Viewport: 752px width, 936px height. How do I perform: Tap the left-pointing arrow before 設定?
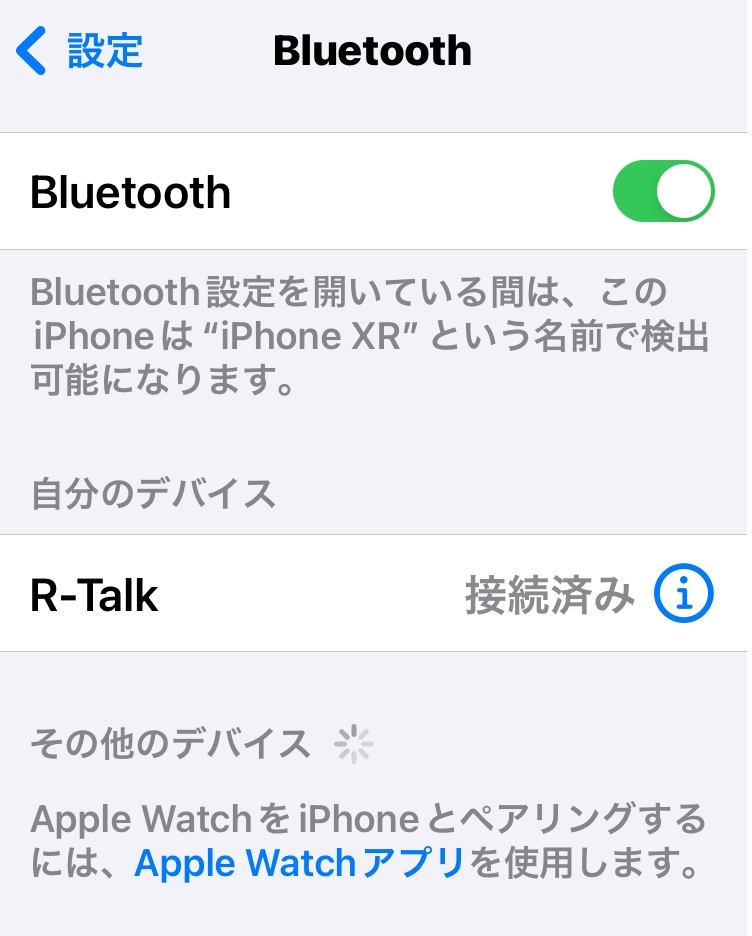pos(32,51)
